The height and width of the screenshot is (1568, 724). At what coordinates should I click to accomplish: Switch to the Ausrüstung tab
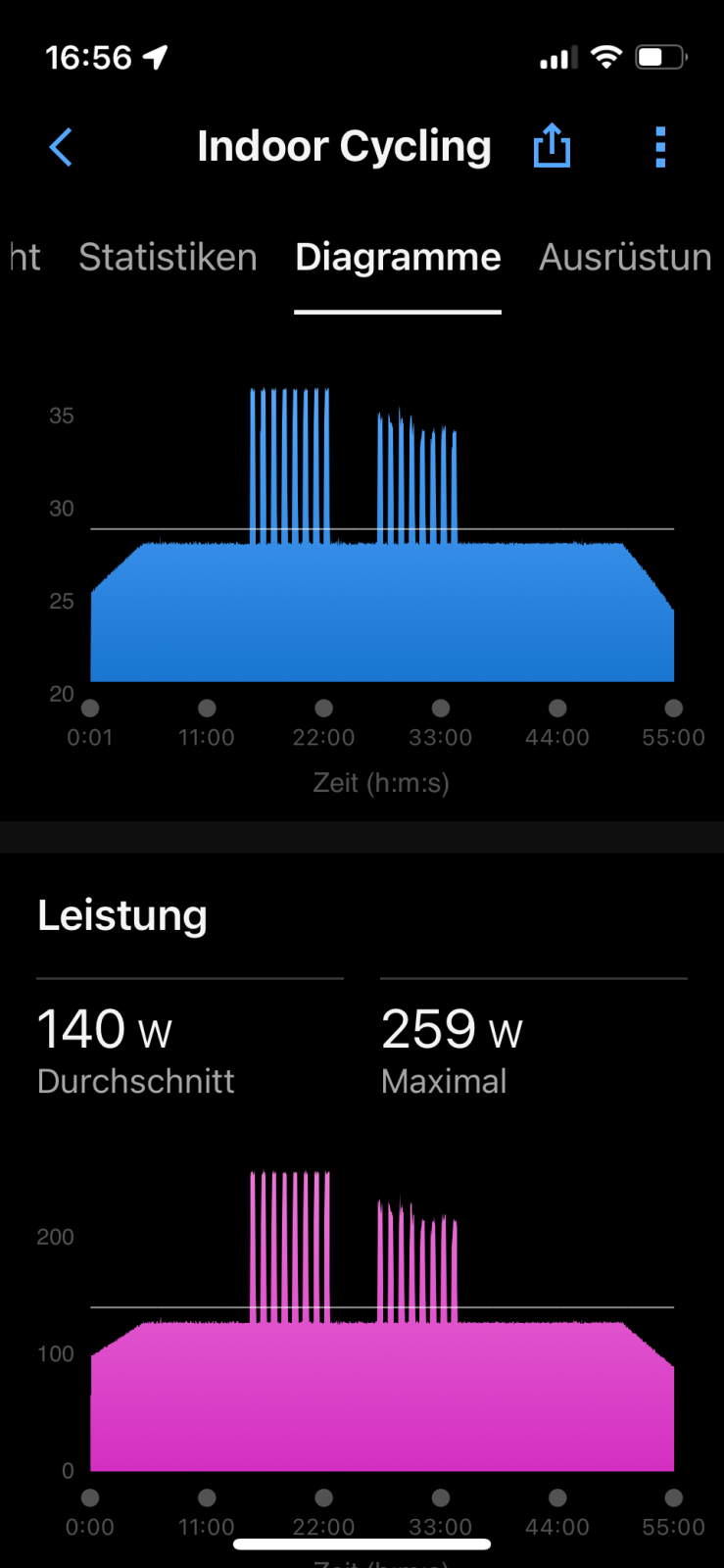click(625, 258)
